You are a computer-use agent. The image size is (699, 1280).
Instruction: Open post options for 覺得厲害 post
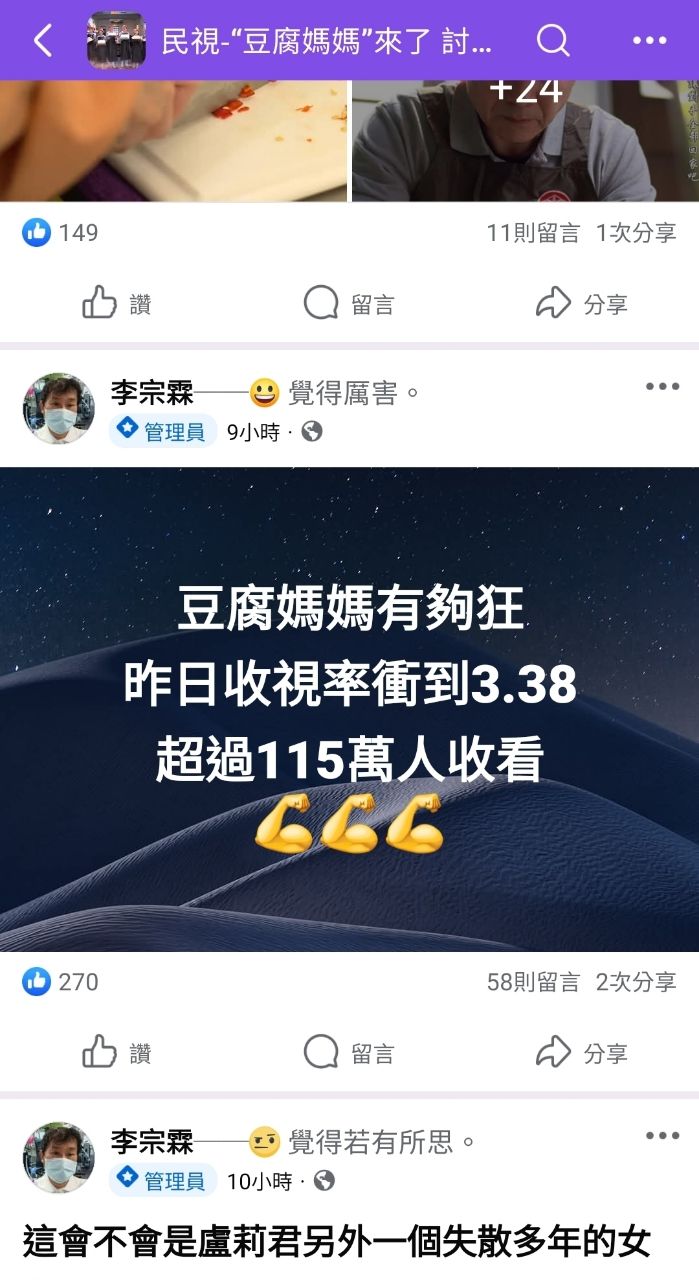(661, 387)
